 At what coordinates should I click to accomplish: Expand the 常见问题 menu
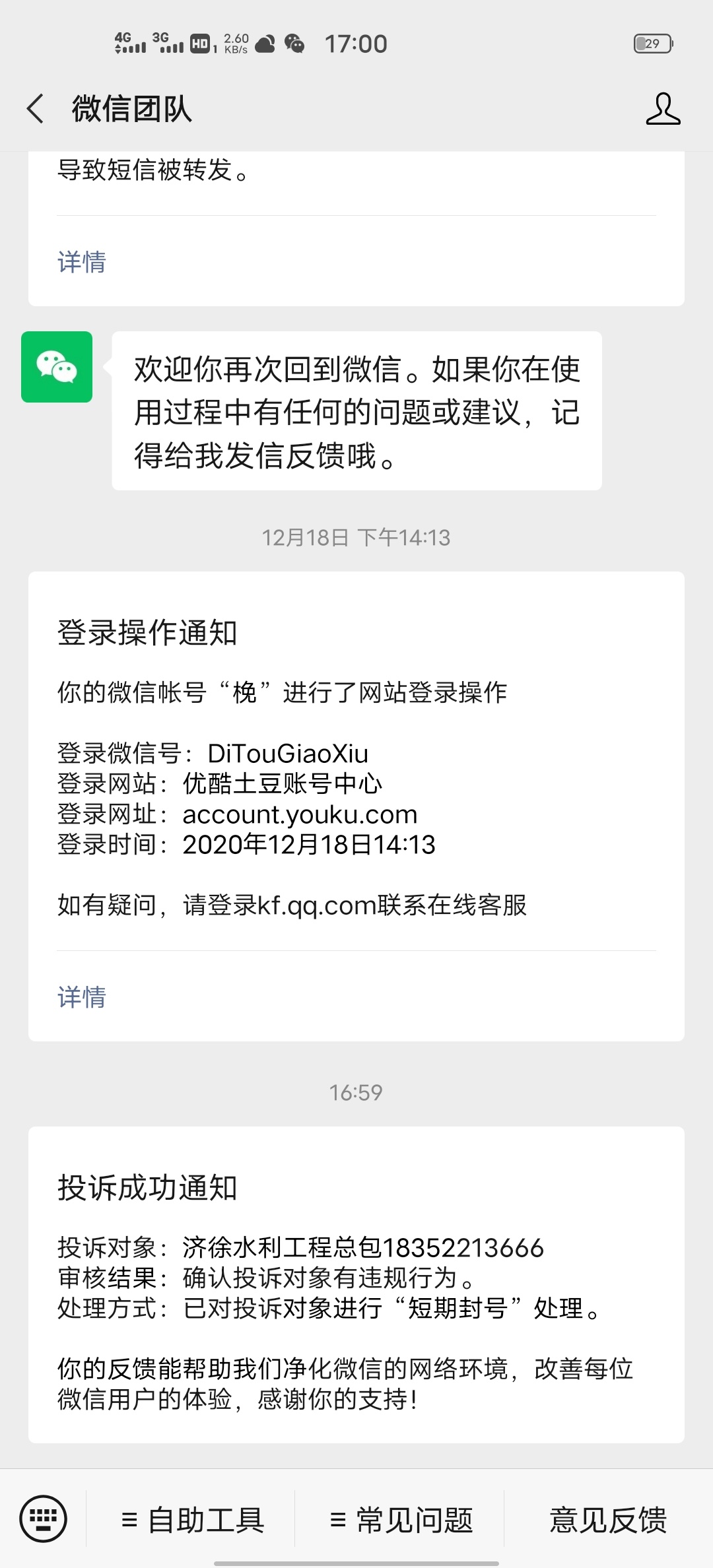pyautogui.click(x=400, y=1520)
